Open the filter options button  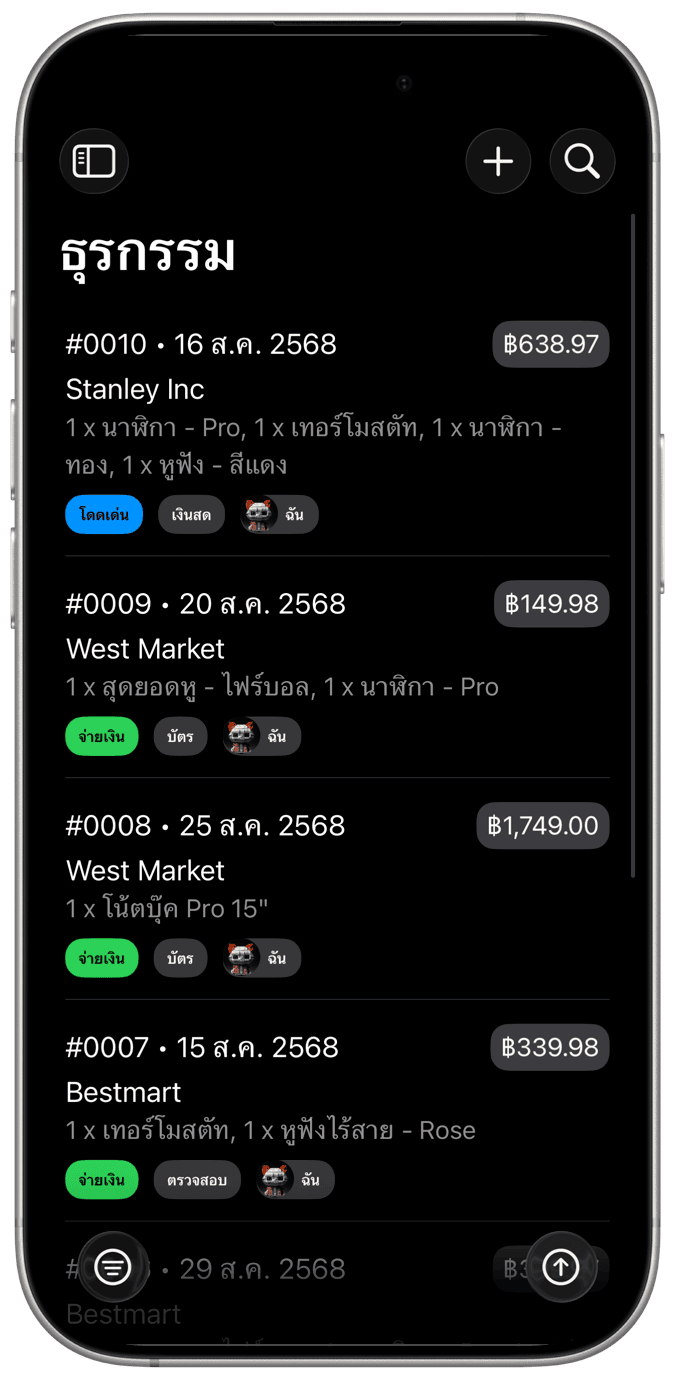point(113,1267)
